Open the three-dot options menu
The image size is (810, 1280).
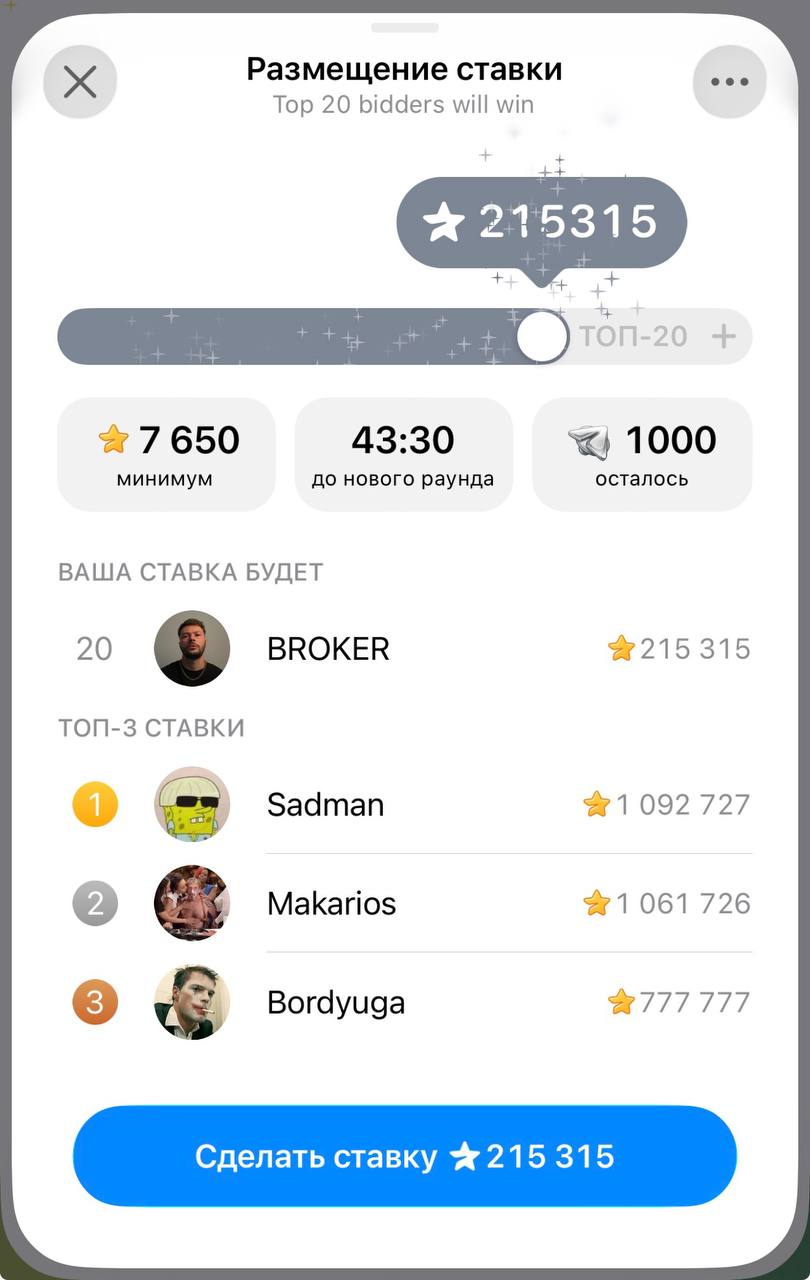point(729,81)
